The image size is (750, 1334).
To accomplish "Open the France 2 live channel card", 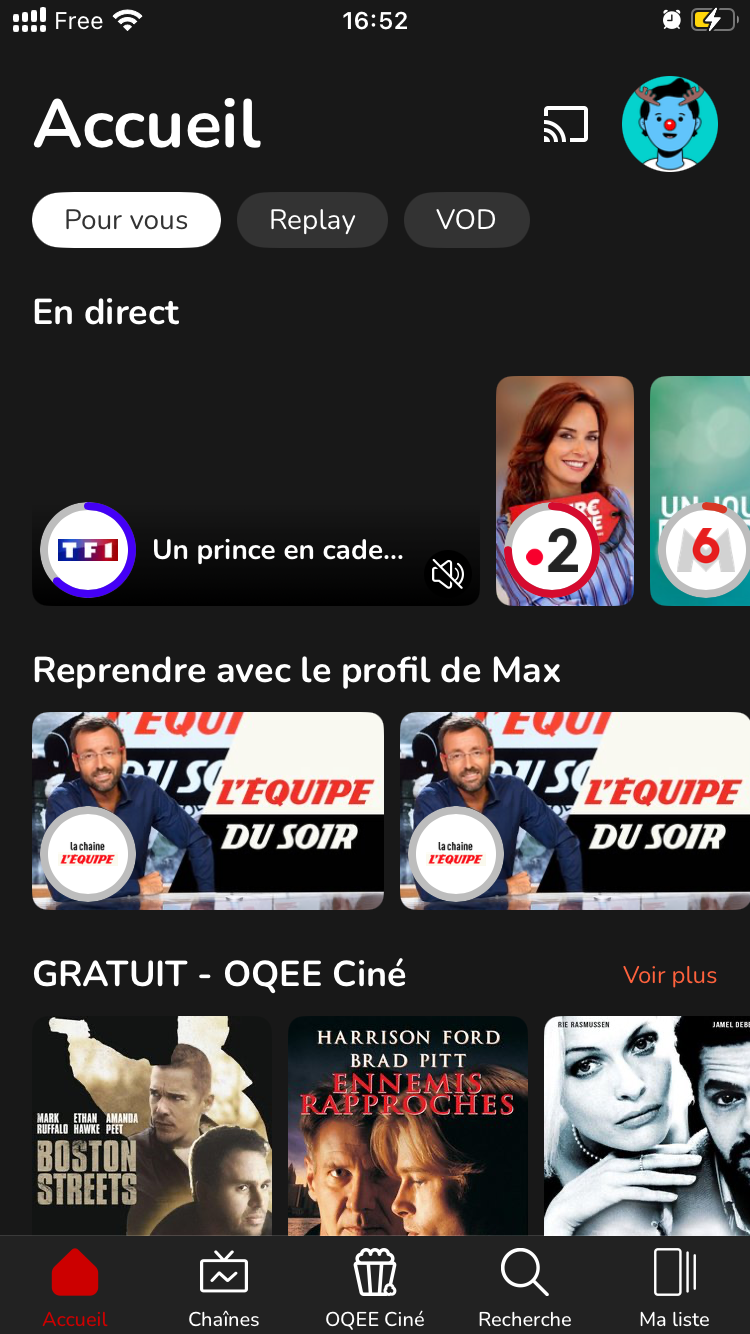I will [x=564, y=490].
